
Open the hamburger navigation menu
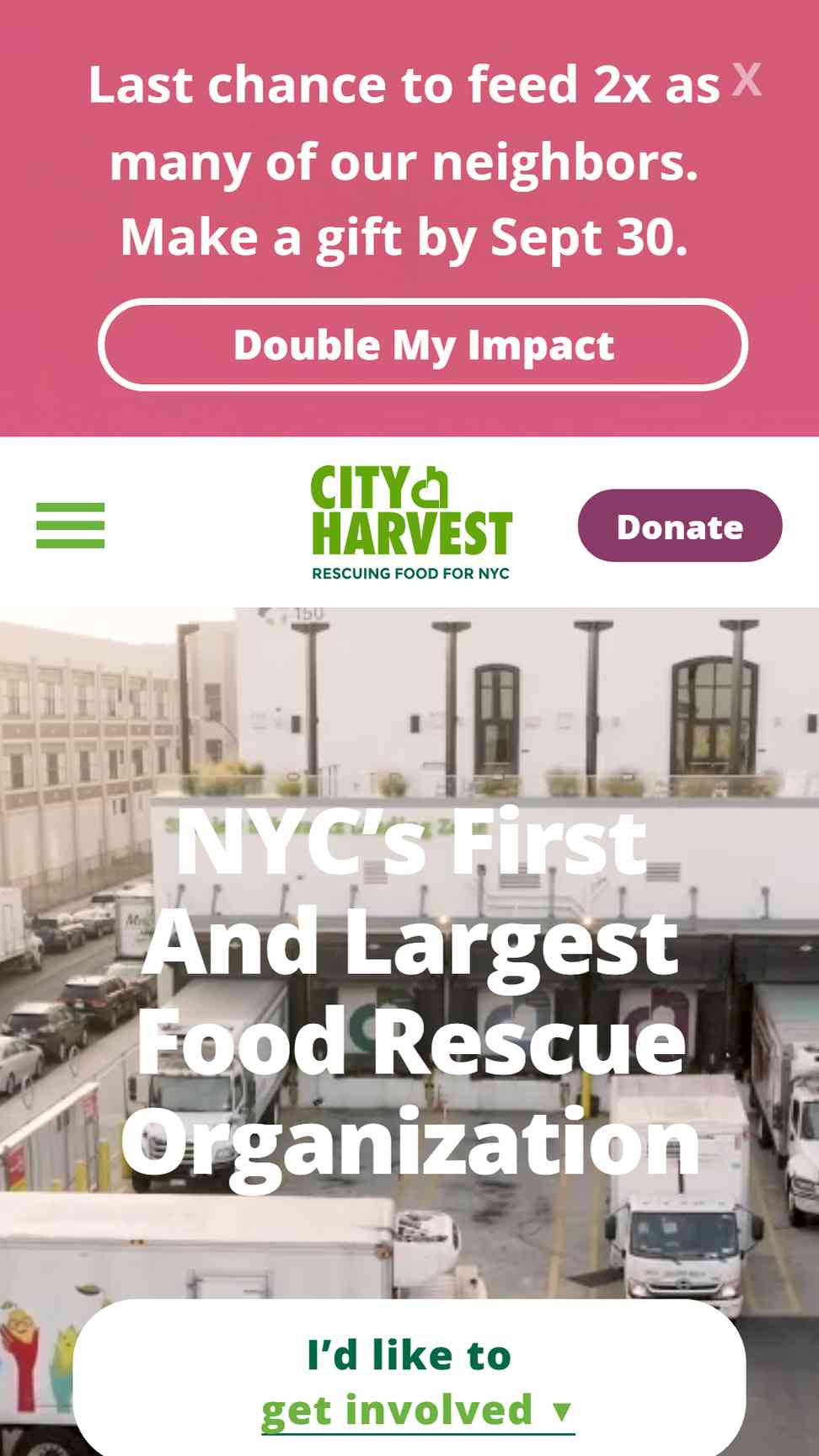point(71,525)
